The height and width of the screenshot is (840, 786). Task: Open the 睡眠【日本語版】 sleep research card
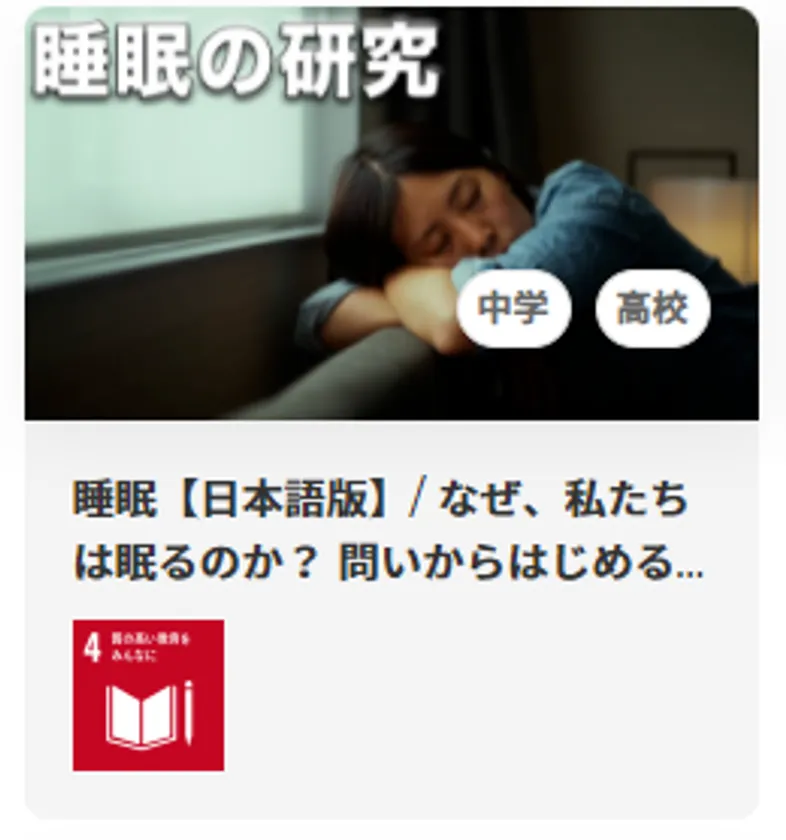coord(388,531)
